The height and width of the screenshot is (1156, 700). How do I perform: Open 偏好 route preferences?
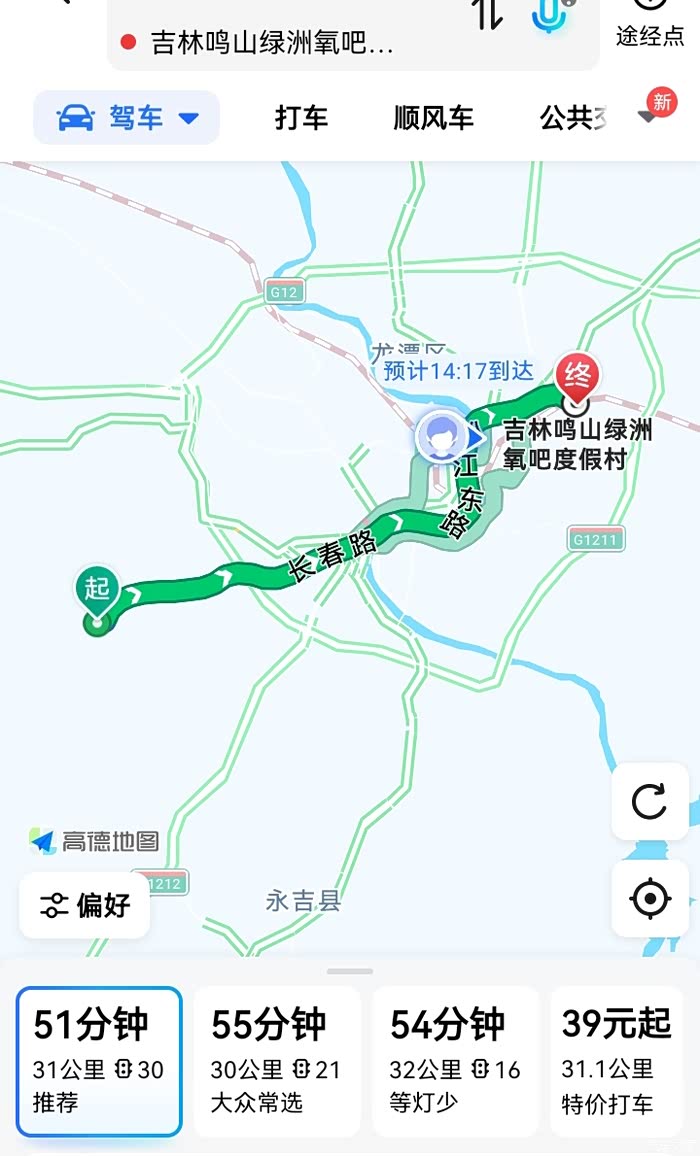85,906
